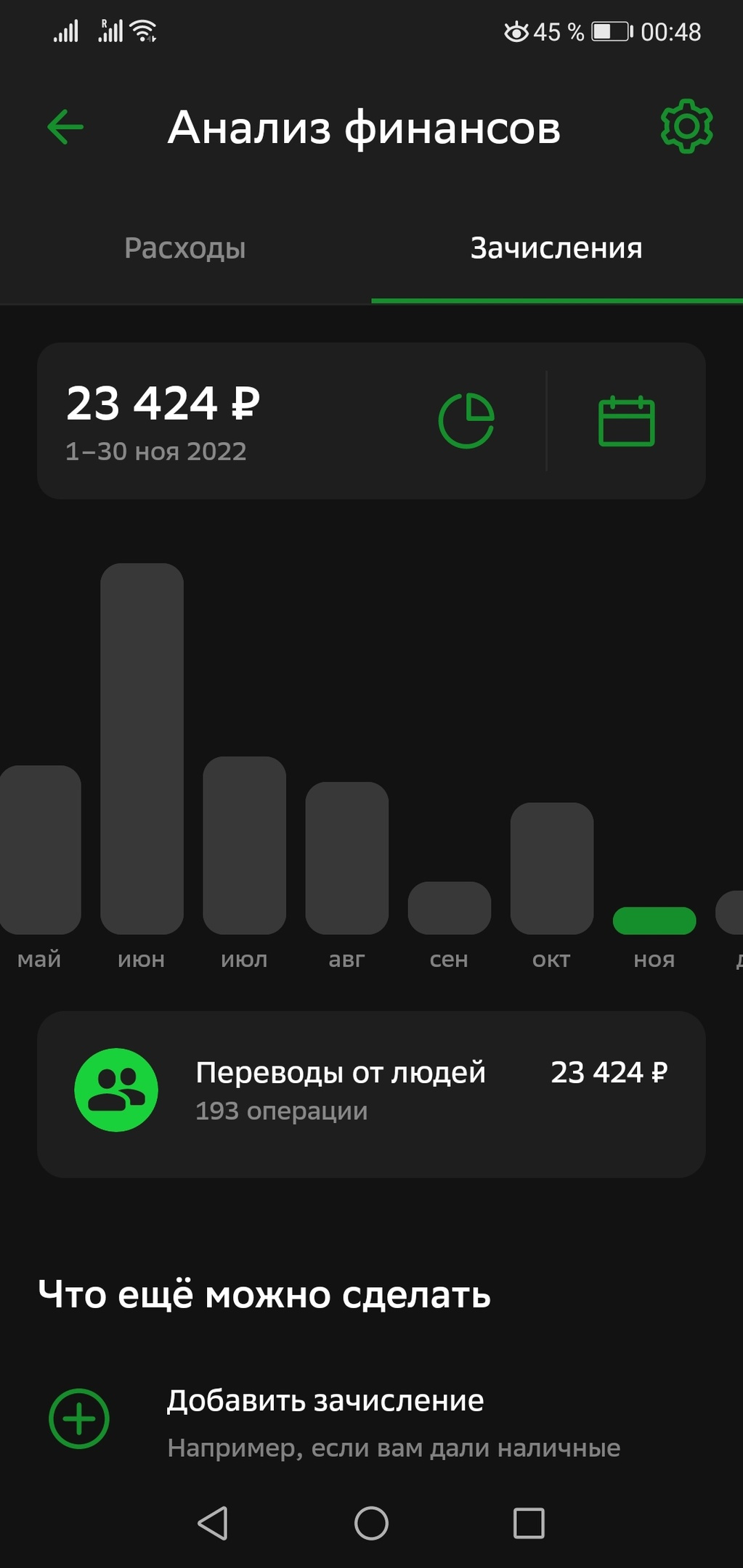This screenshot has height=1568, width=743.
Task: Select the май bar in the chart
Action: click(x=40, y=849)
